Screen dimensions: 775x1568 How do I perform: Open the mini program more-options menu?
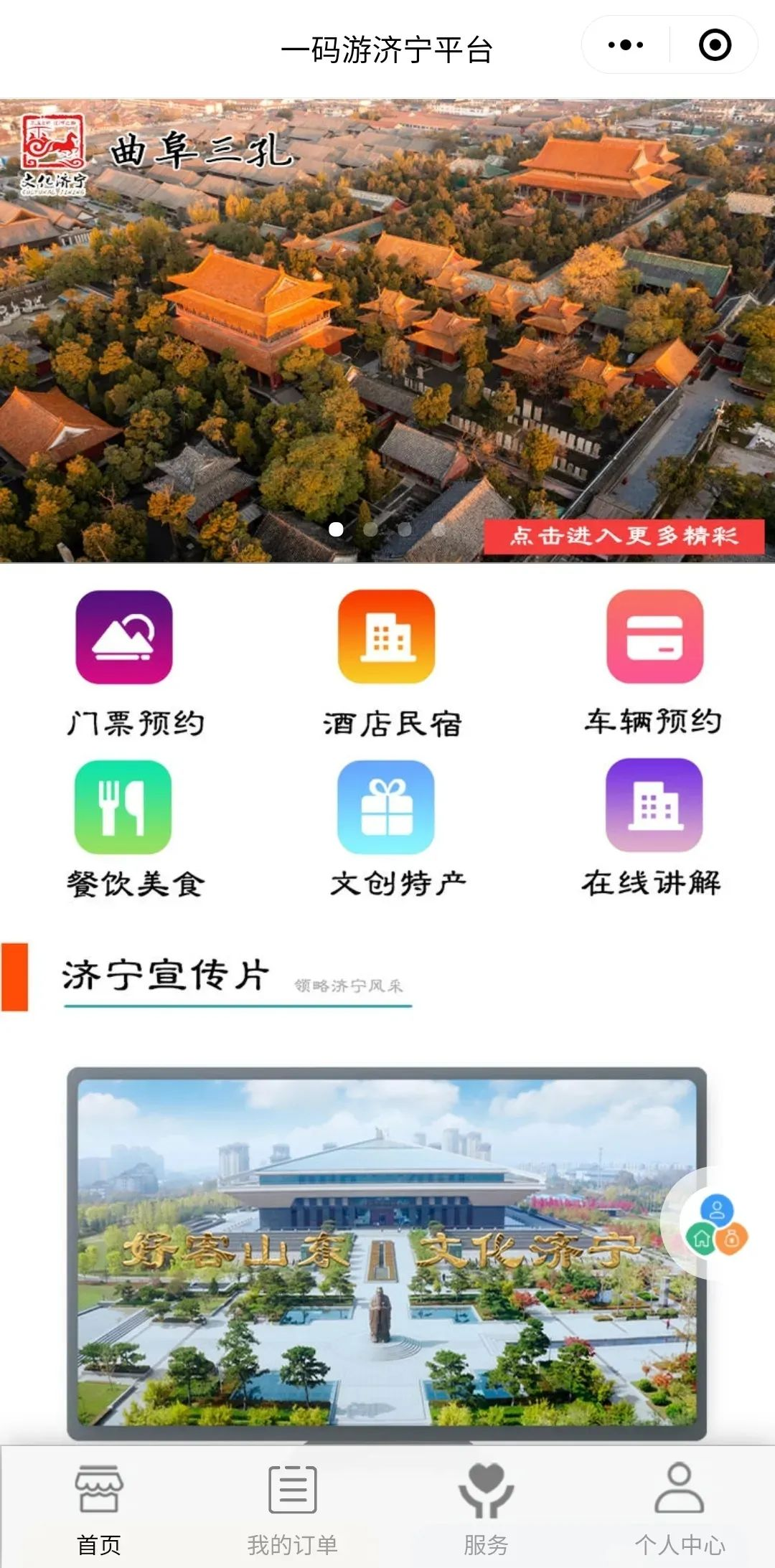pyautogui.click(x=626, y=45)
